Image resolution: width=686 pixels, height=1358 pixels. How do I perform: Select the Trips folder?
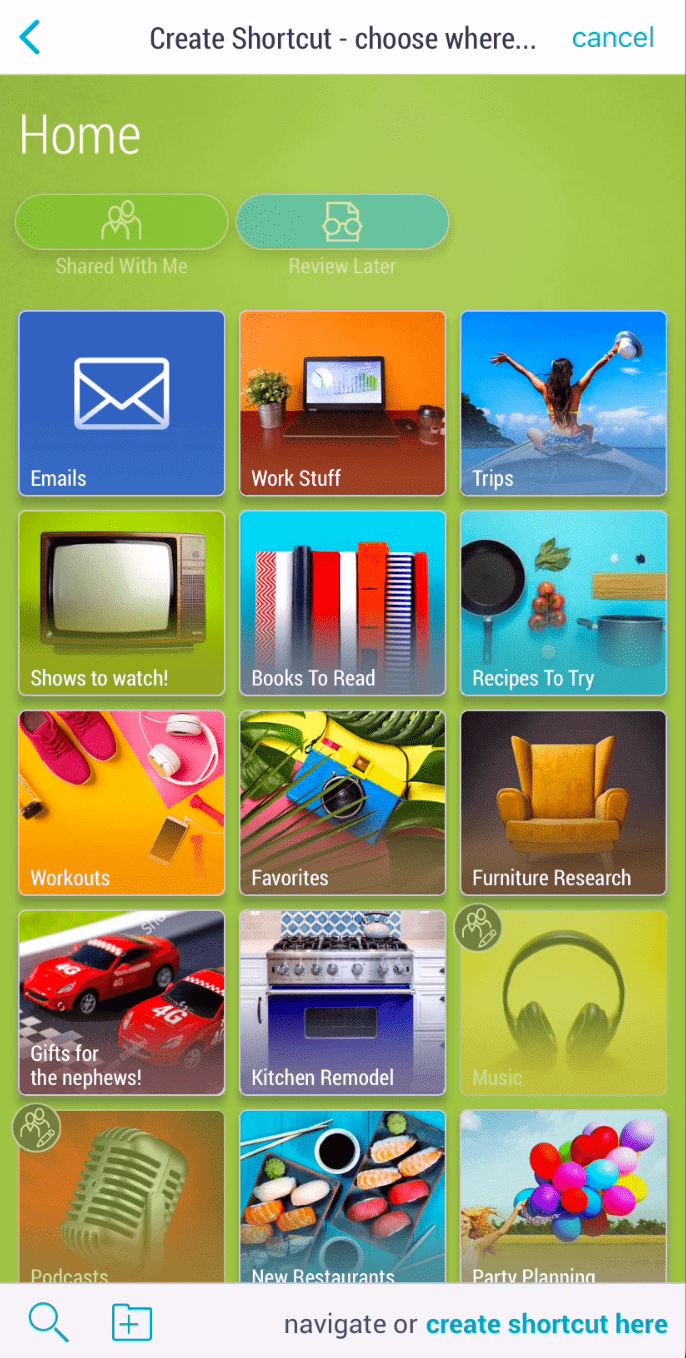point(563,403)
